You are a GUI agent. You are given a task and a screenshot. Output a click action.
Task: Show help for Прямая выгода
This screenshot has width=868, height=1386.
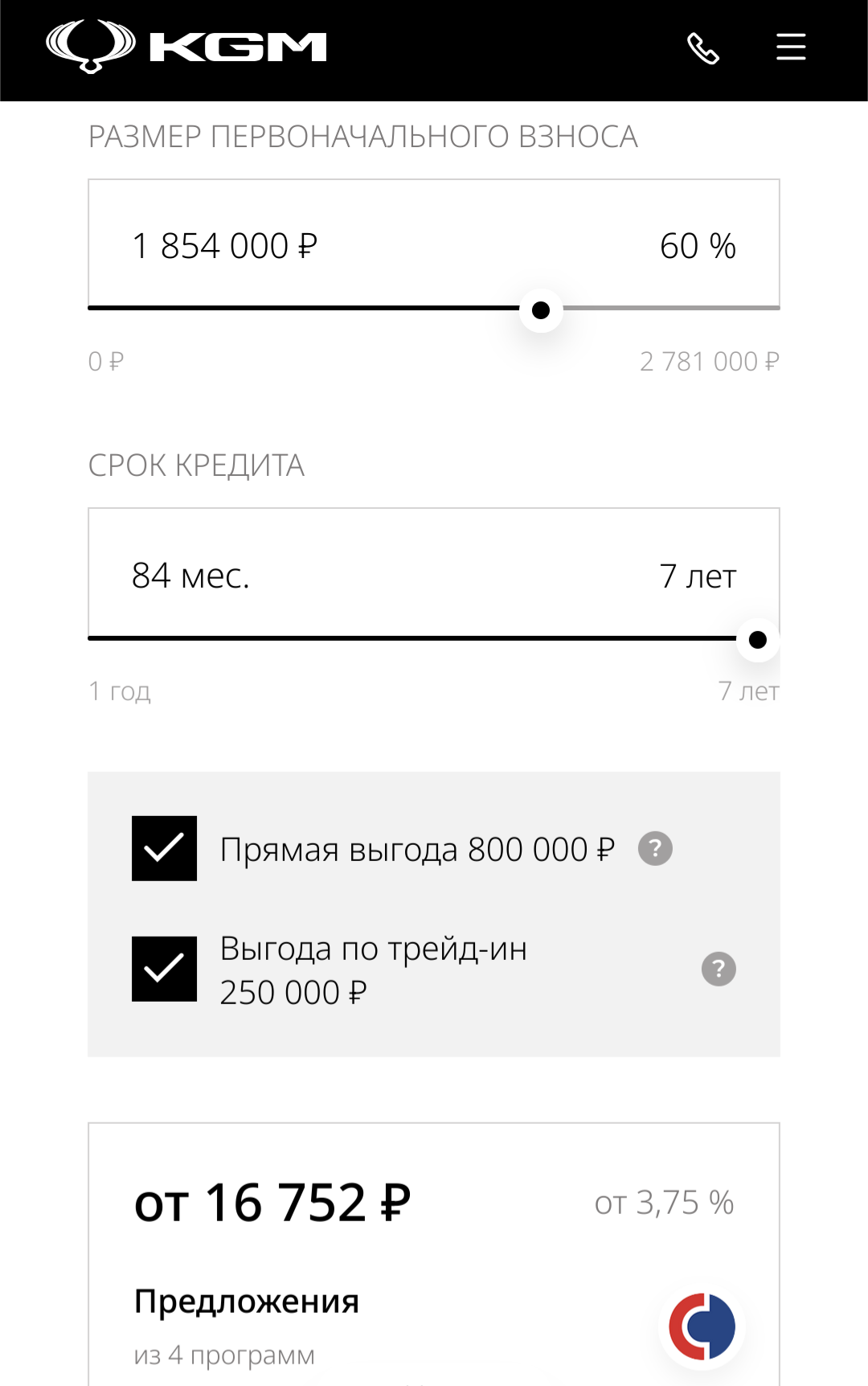(x=655, y=848)
